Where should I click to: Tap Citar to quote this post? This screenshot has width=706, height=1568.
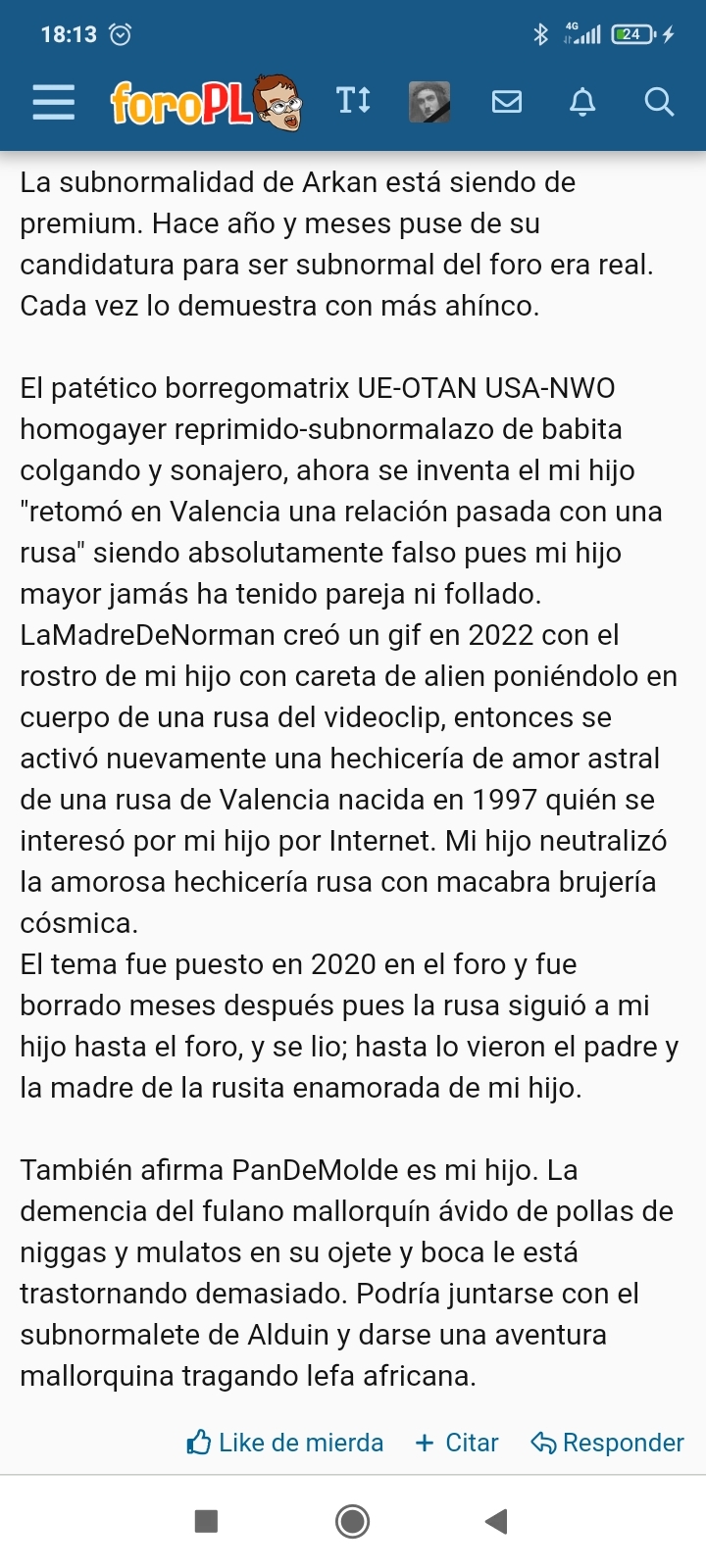[x=457, y=1443]
